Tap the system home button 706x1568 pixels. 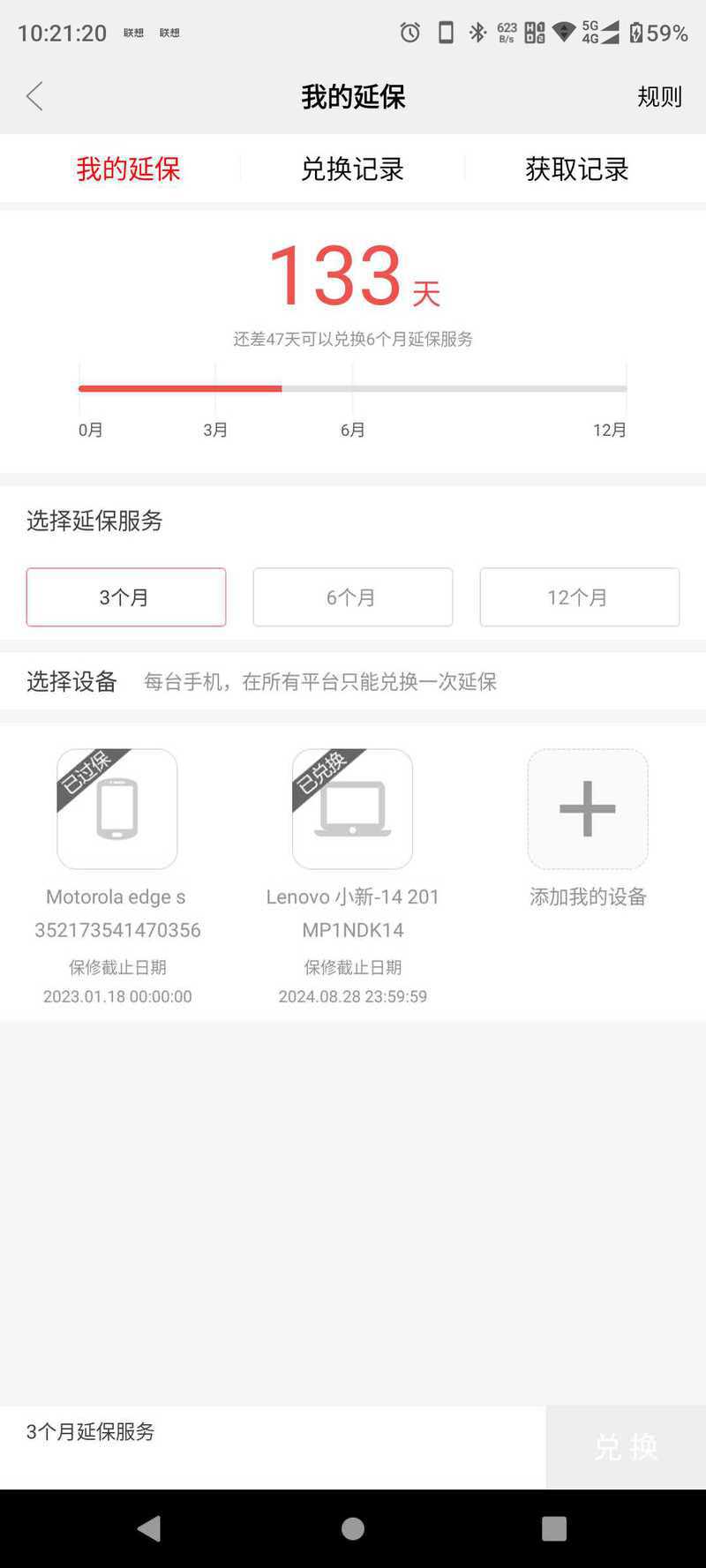tap(353, 1528)
